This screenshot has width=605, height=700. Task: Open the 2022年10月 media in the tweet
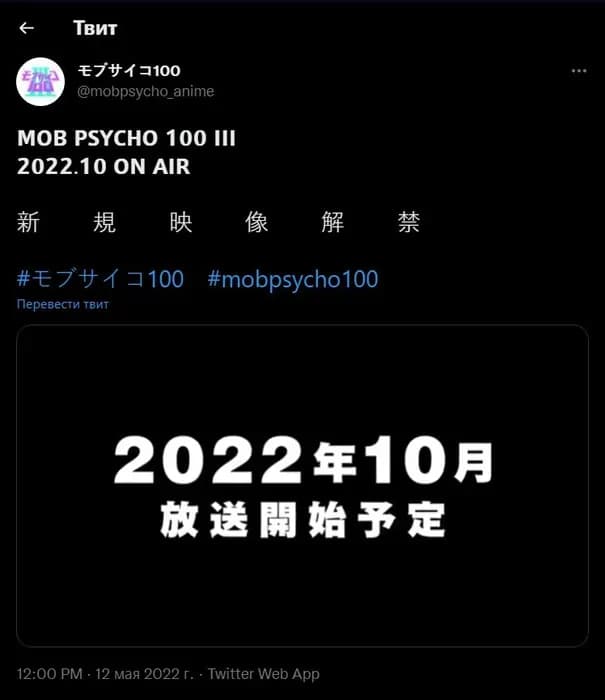tap(302, 485)
